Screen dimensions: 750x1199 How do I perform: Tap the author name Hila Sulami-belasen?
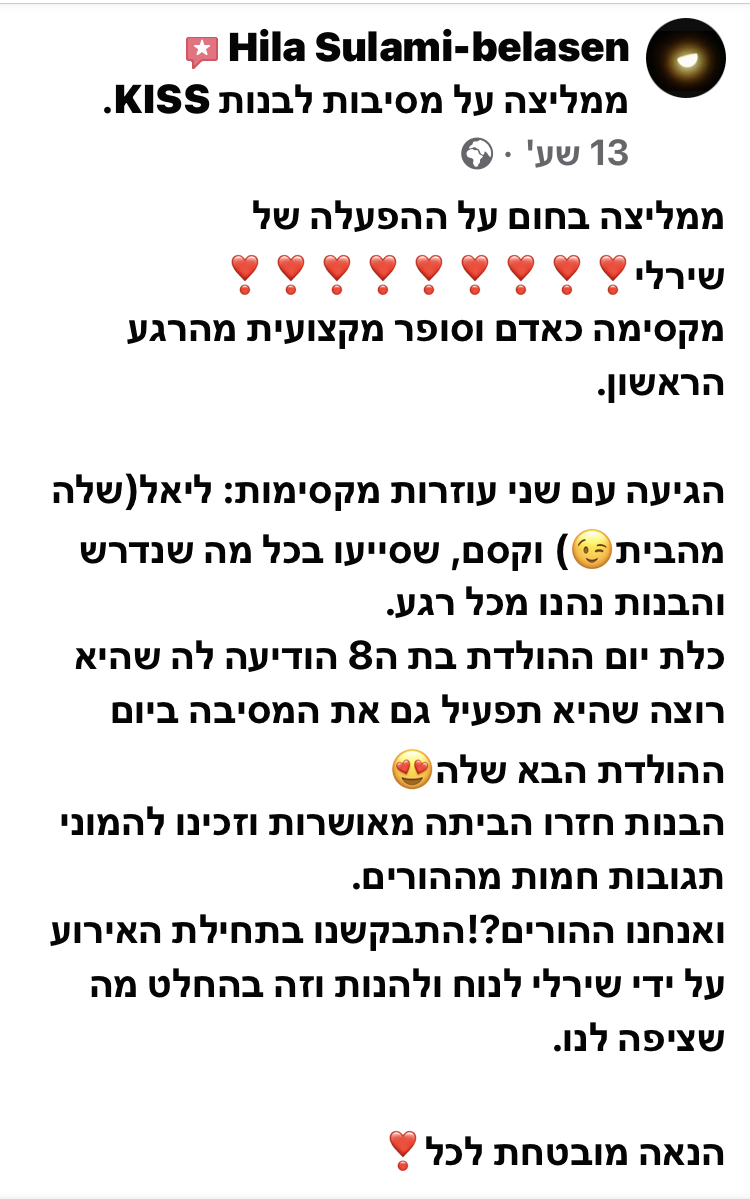[x=428, y=47]
